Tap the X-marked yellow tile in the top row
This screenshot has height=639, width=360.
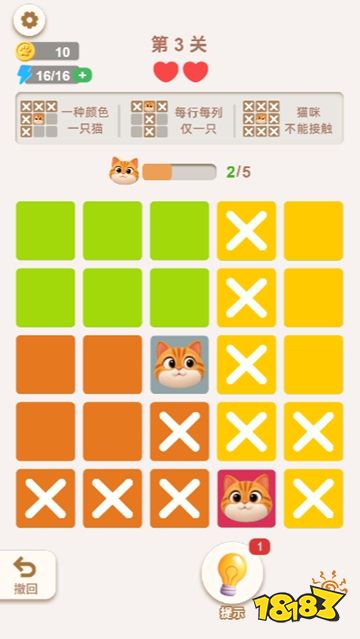point(247,231)
